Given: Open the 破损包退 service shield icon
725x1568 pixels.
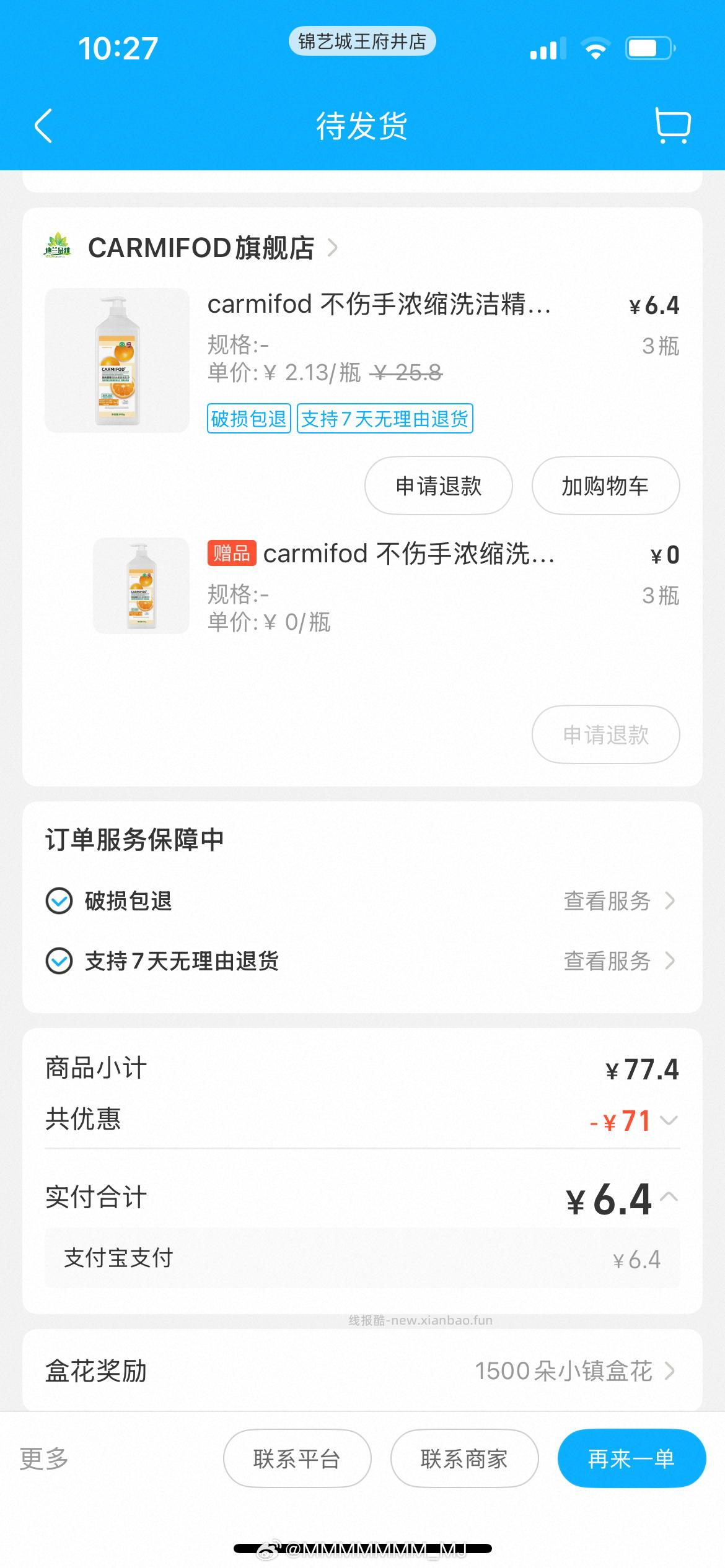Looking at the screenshot, I should [x=58, y=902].
